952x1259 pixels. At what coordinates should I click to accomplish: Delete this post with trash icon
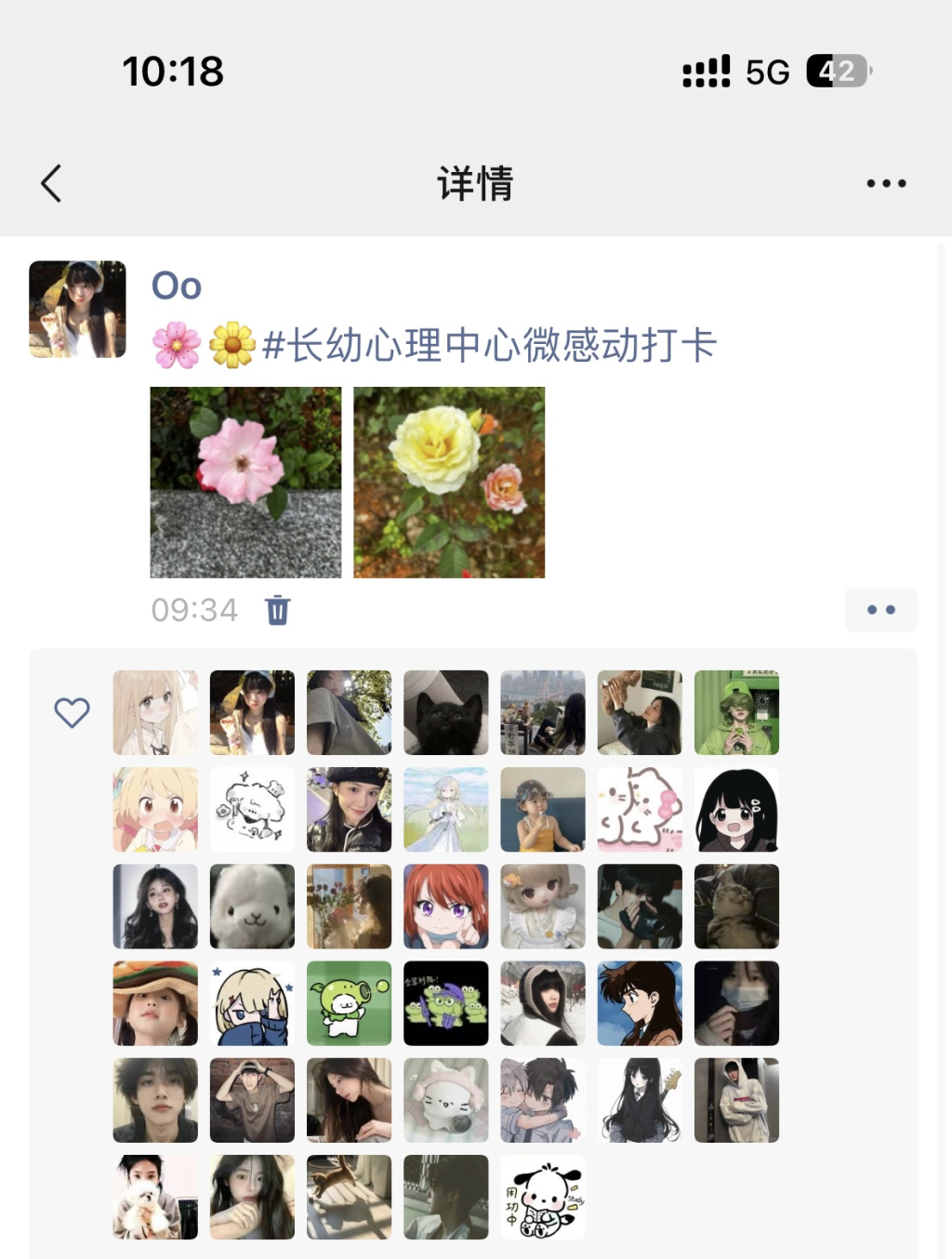pyautogui.click(x=278, y=611)
